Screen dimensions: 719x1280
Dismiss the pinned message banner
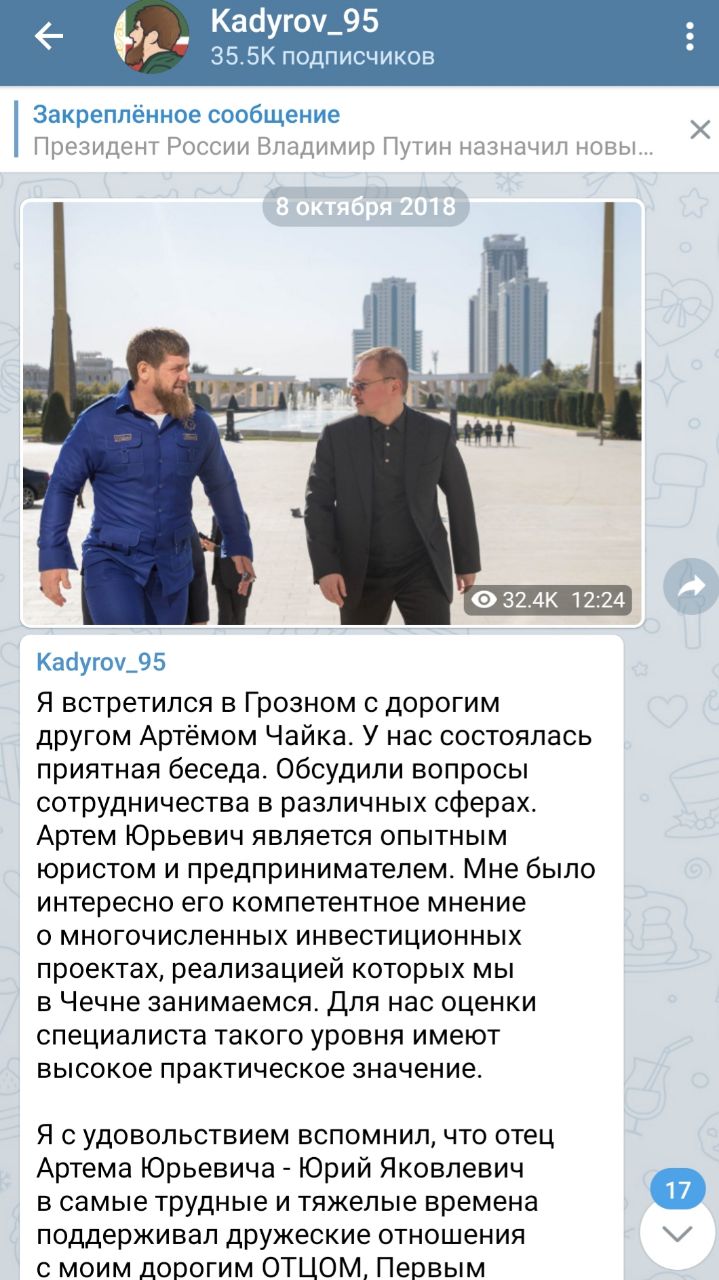click(x=699, y=129)
